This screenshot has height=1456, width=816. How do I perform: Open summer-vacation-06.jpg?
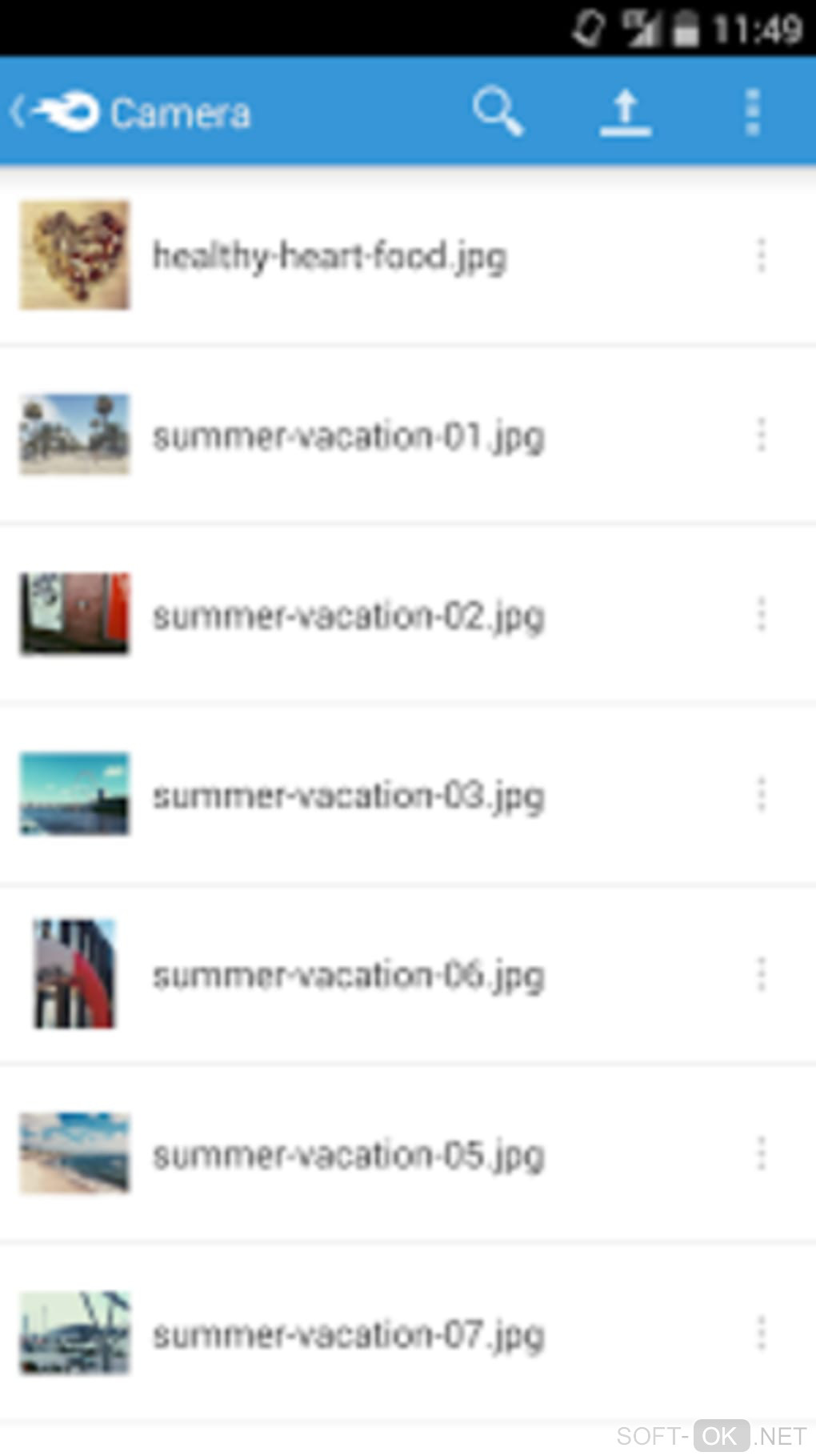[x=349, y=975]
